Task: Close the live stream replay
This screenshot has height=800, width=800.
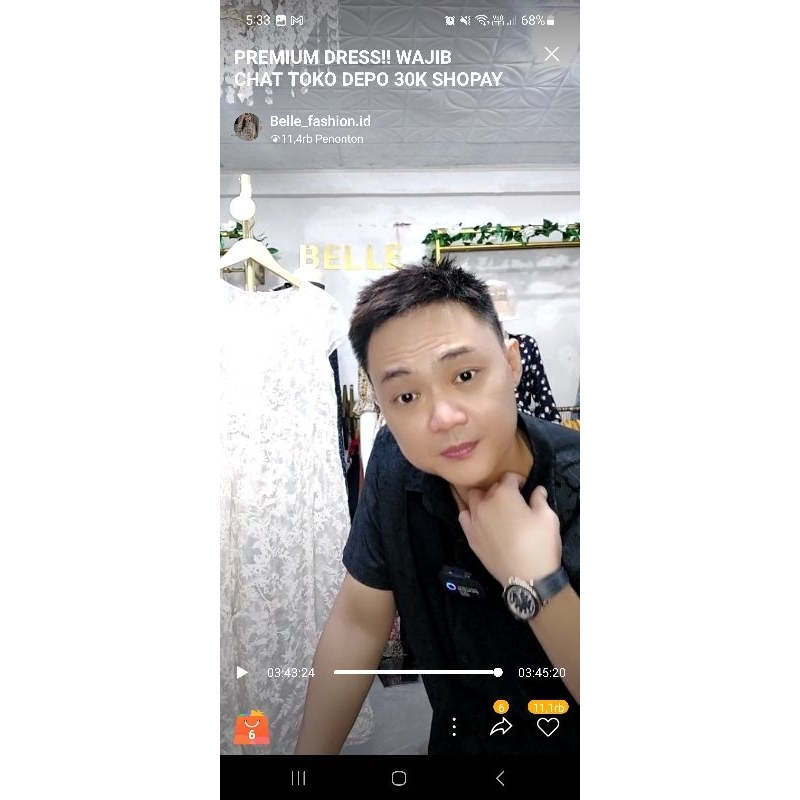Action: coord(551,54)
